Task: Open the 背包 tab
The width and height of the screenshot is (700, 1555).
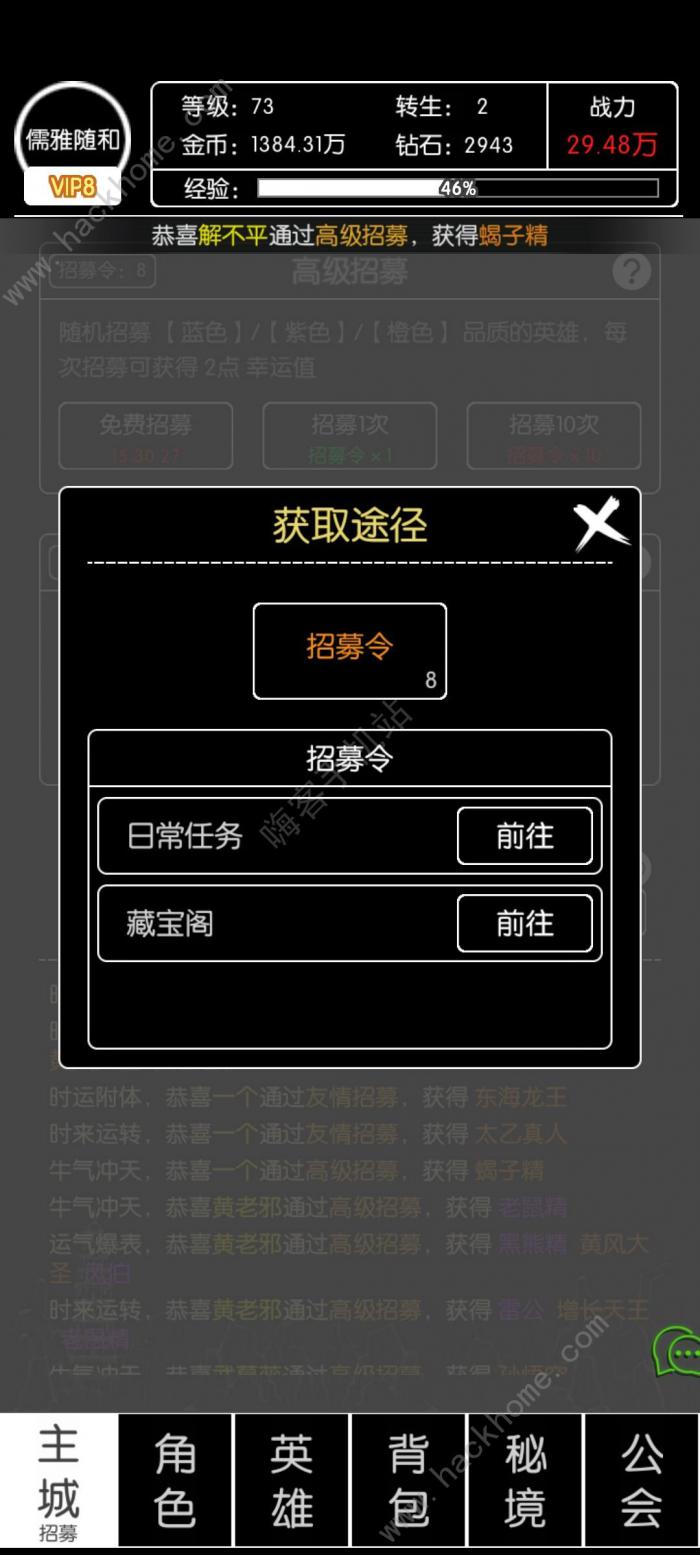Action: coord(408,1481)
